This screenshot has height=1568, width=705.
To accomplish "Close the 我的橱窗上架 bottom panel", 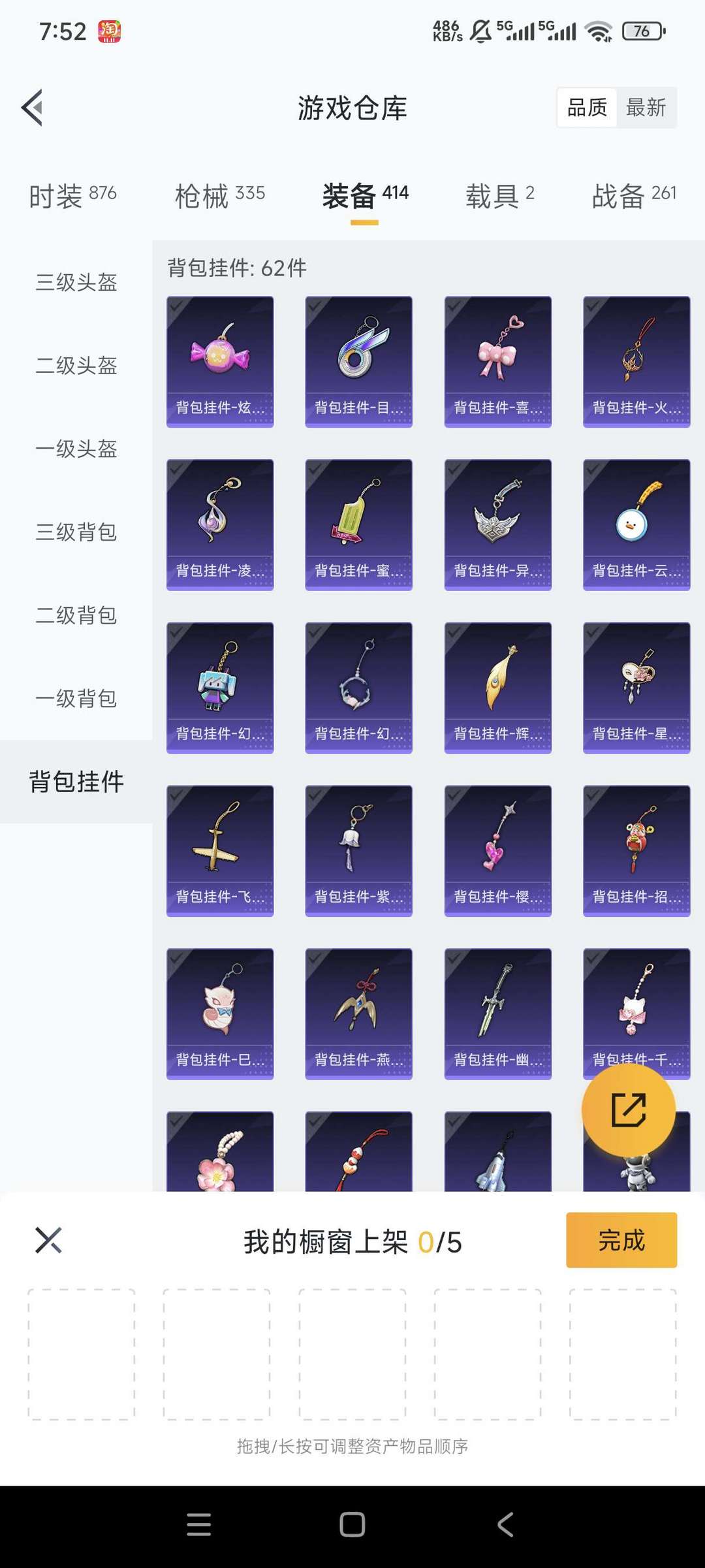I will point(48,1241).
